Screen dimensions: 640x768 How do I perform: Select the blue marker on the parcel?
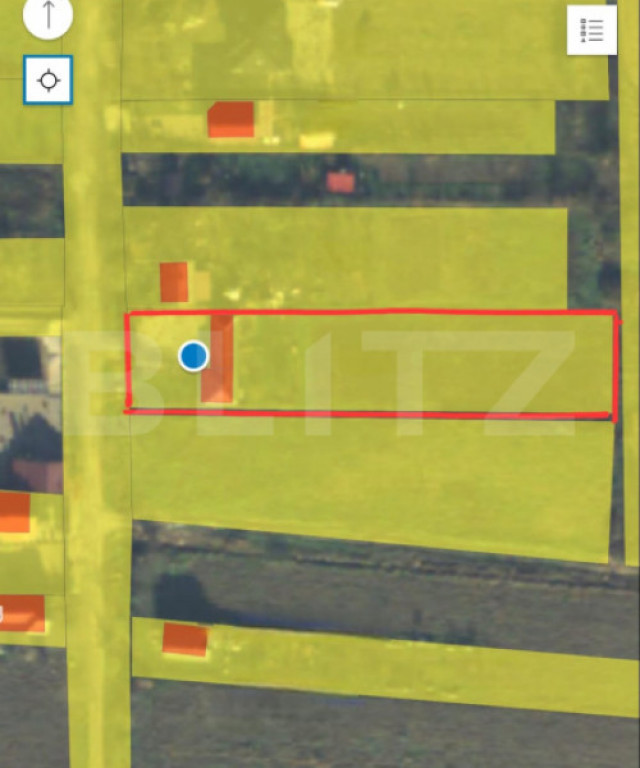click(193, 355)
